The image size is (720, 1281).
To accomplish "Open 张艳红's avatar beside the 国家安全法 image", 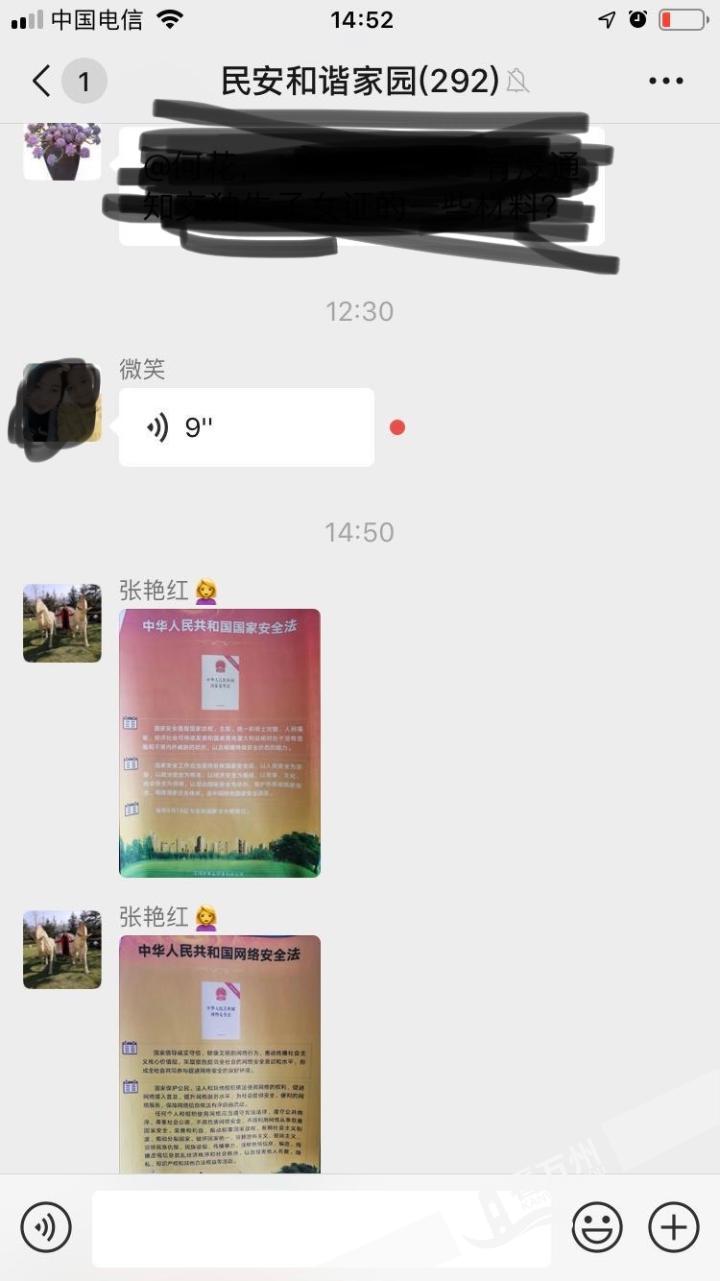I will (x=62, y=623).
